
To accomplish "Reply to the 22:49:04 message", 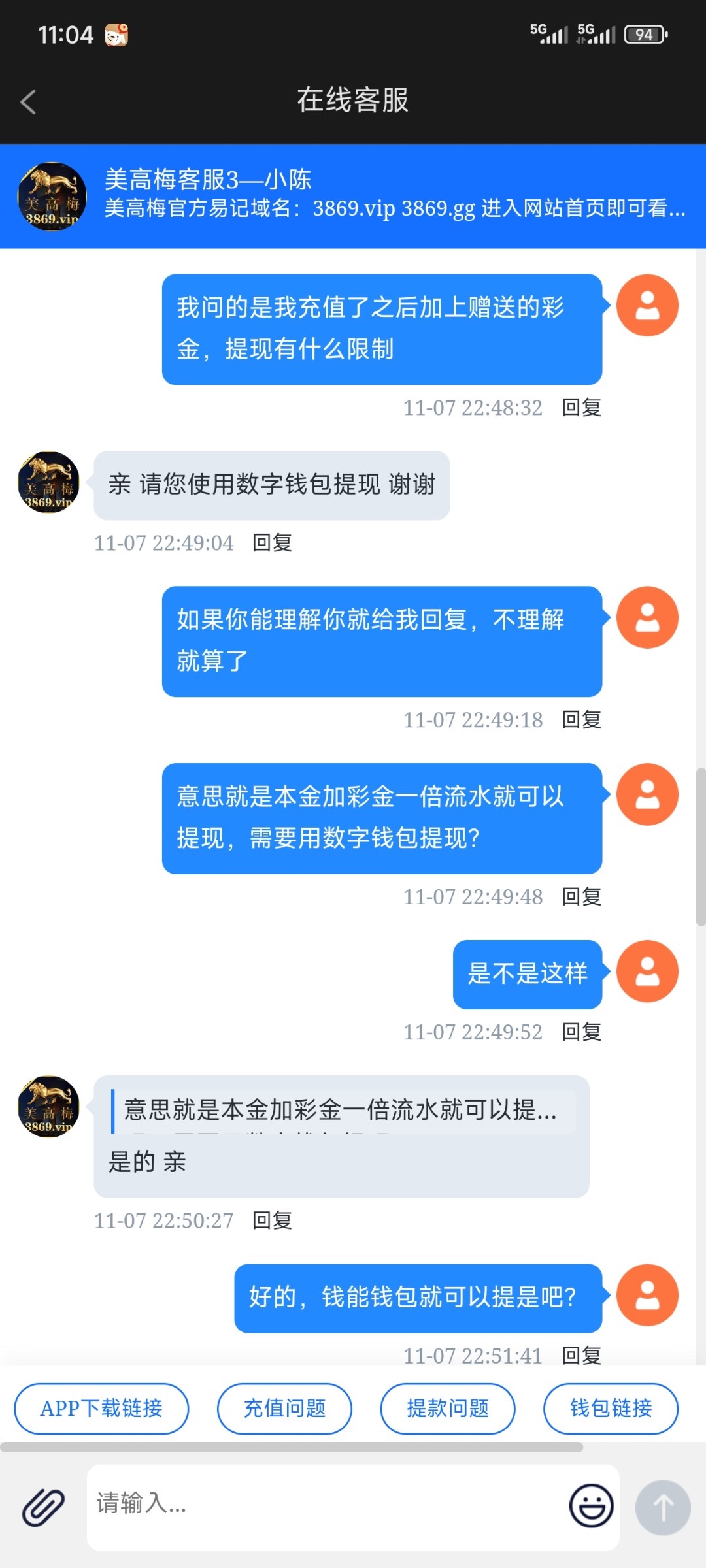I will coord(273,543).
